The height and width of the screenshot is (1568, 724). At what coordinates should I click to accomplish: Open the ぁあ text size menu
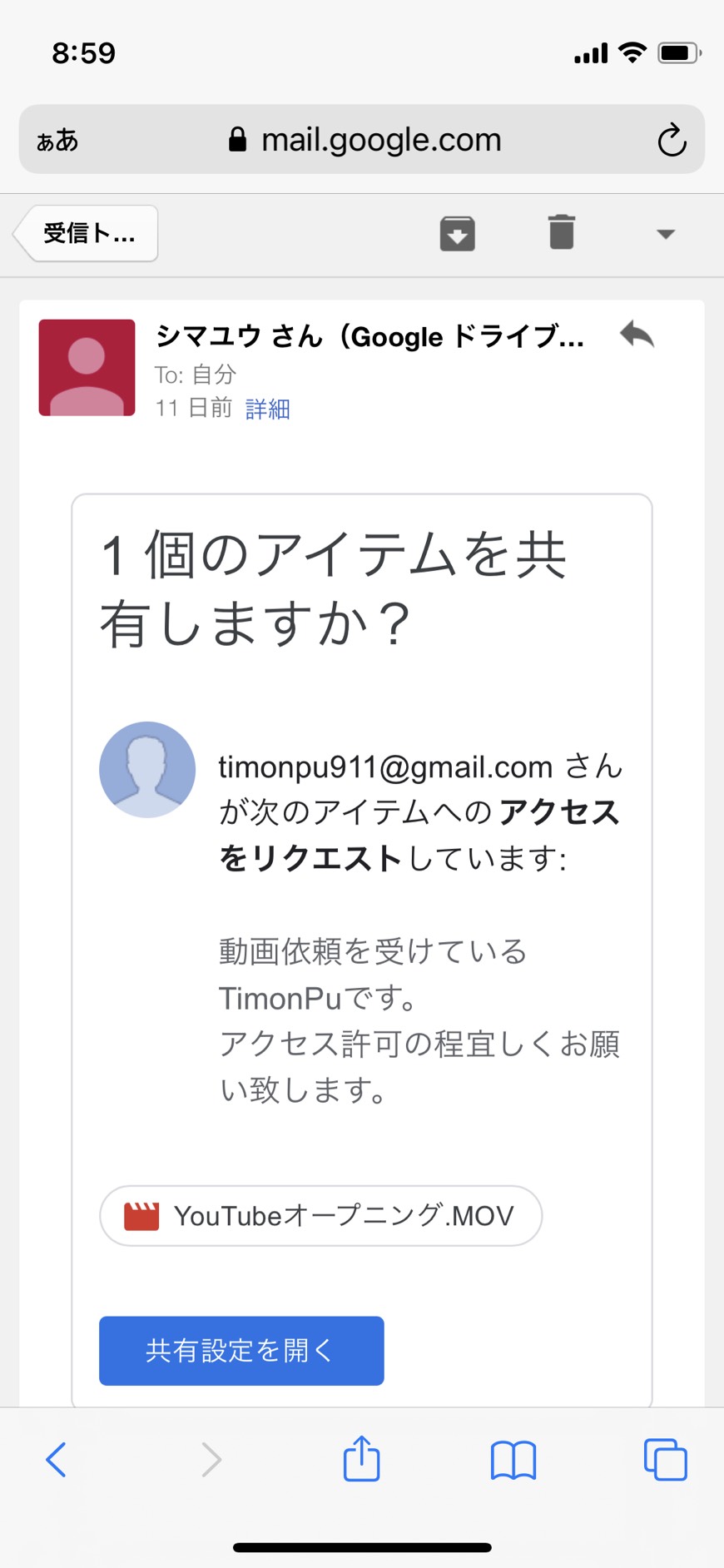(x=57, y=140)
